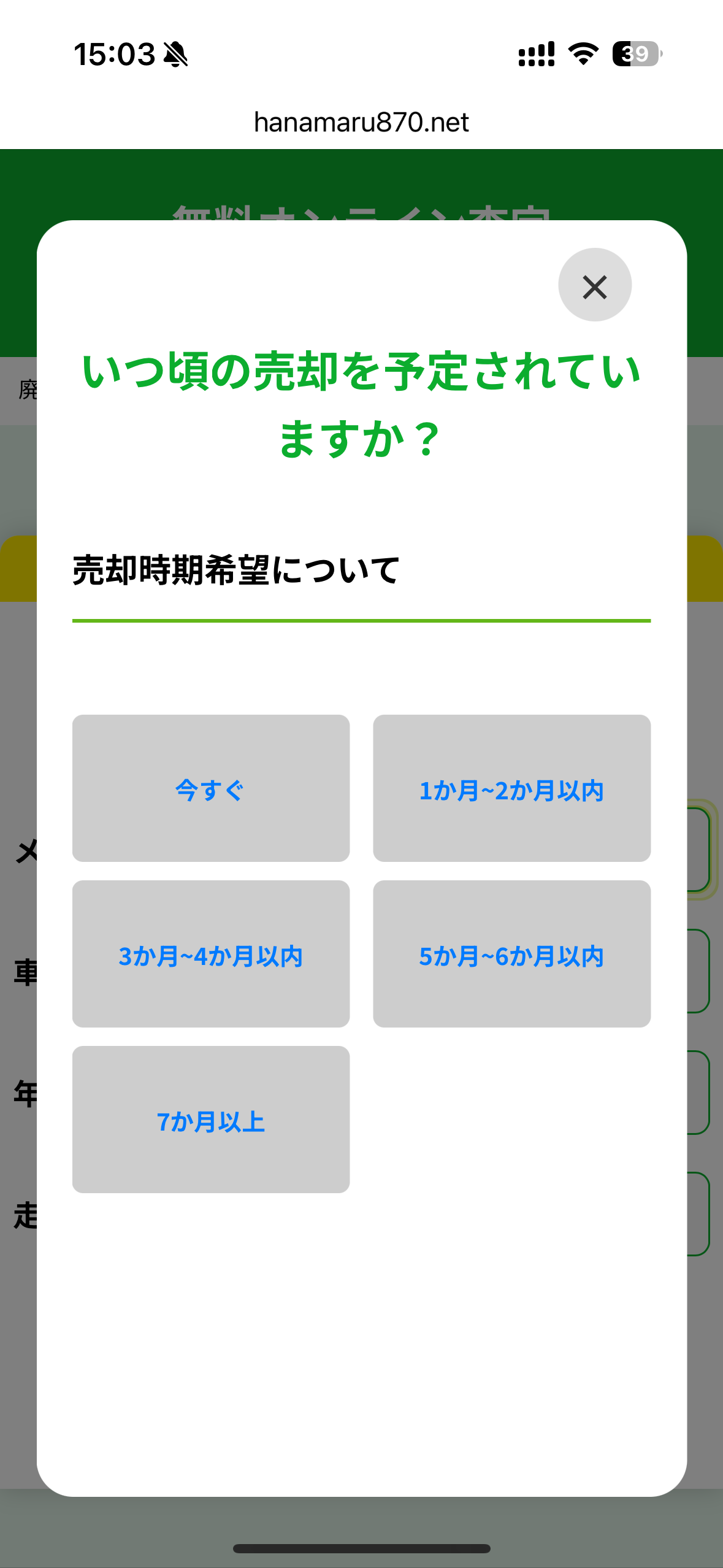Tap the battery indicator showing 39

click(x=635, y=56)
